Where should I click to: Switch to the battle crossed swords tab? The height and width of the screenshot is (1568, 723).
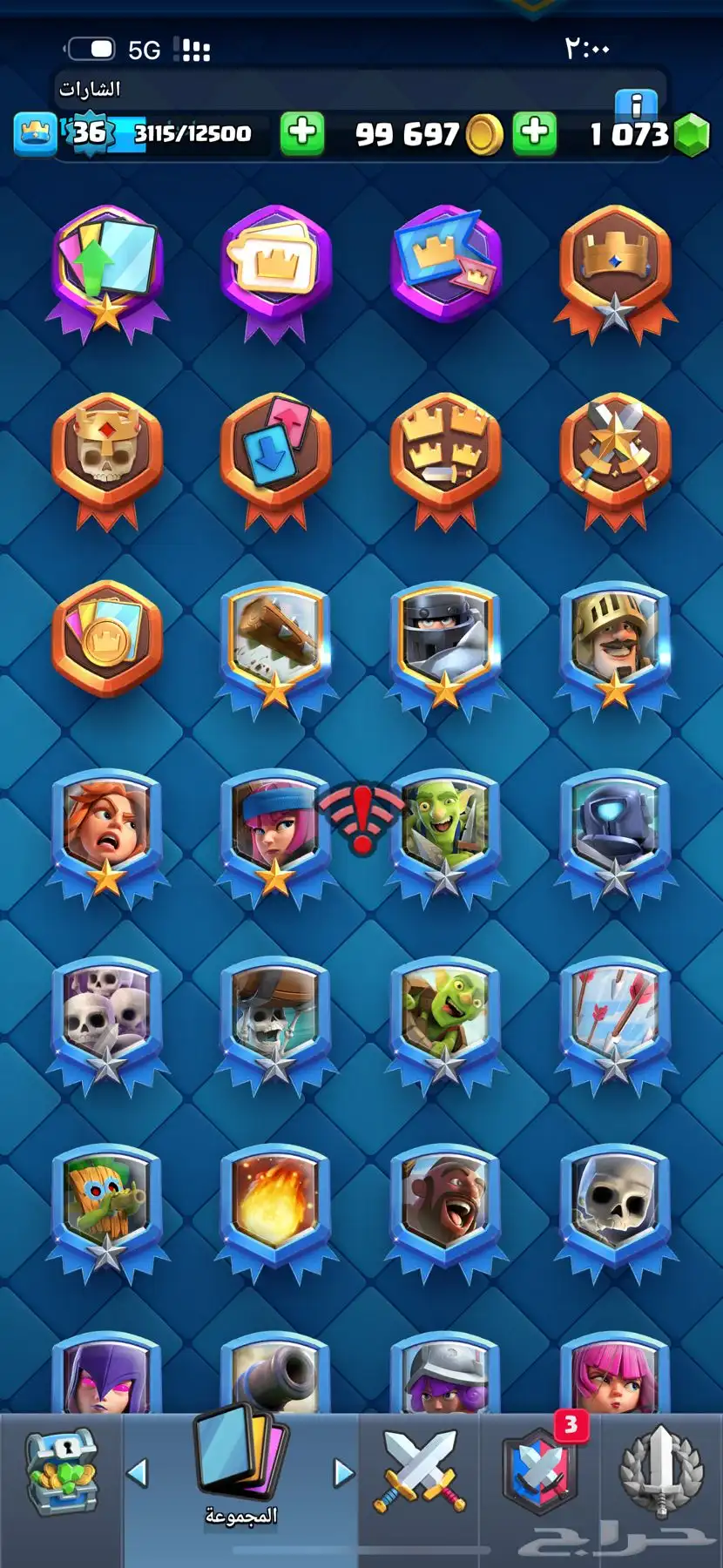tap(420, 1472)
